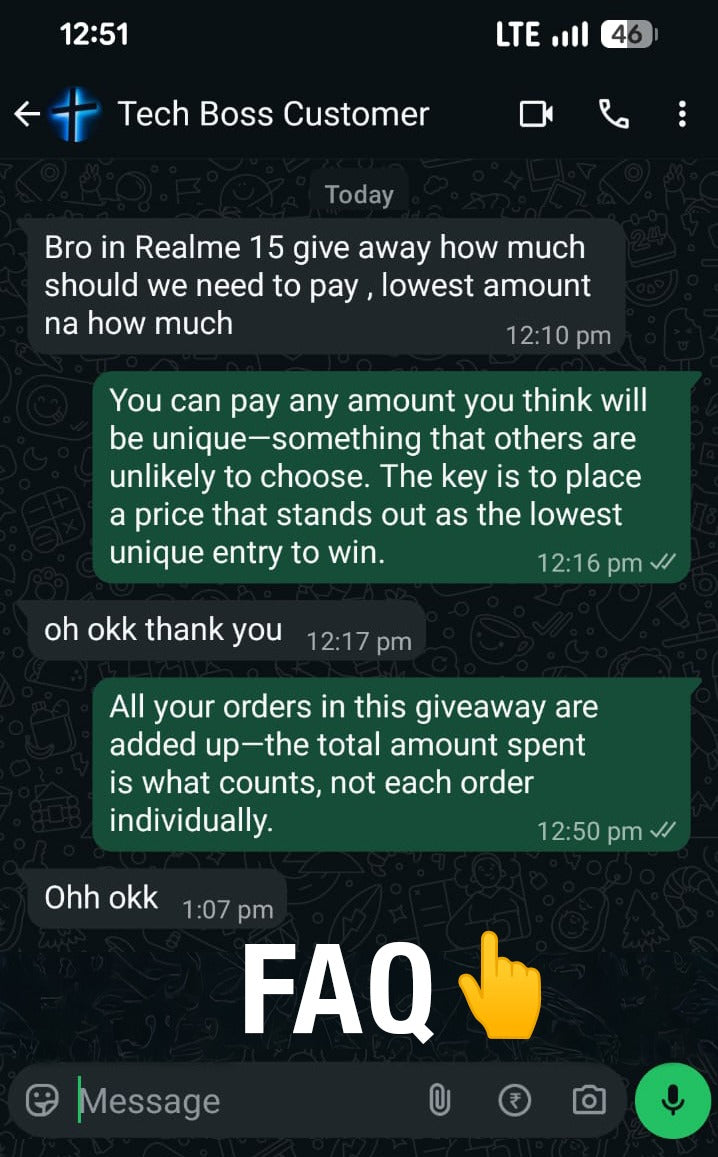718x1157 pixels.
Task: Go back to the chats list
Action: [x=27, y=114]
